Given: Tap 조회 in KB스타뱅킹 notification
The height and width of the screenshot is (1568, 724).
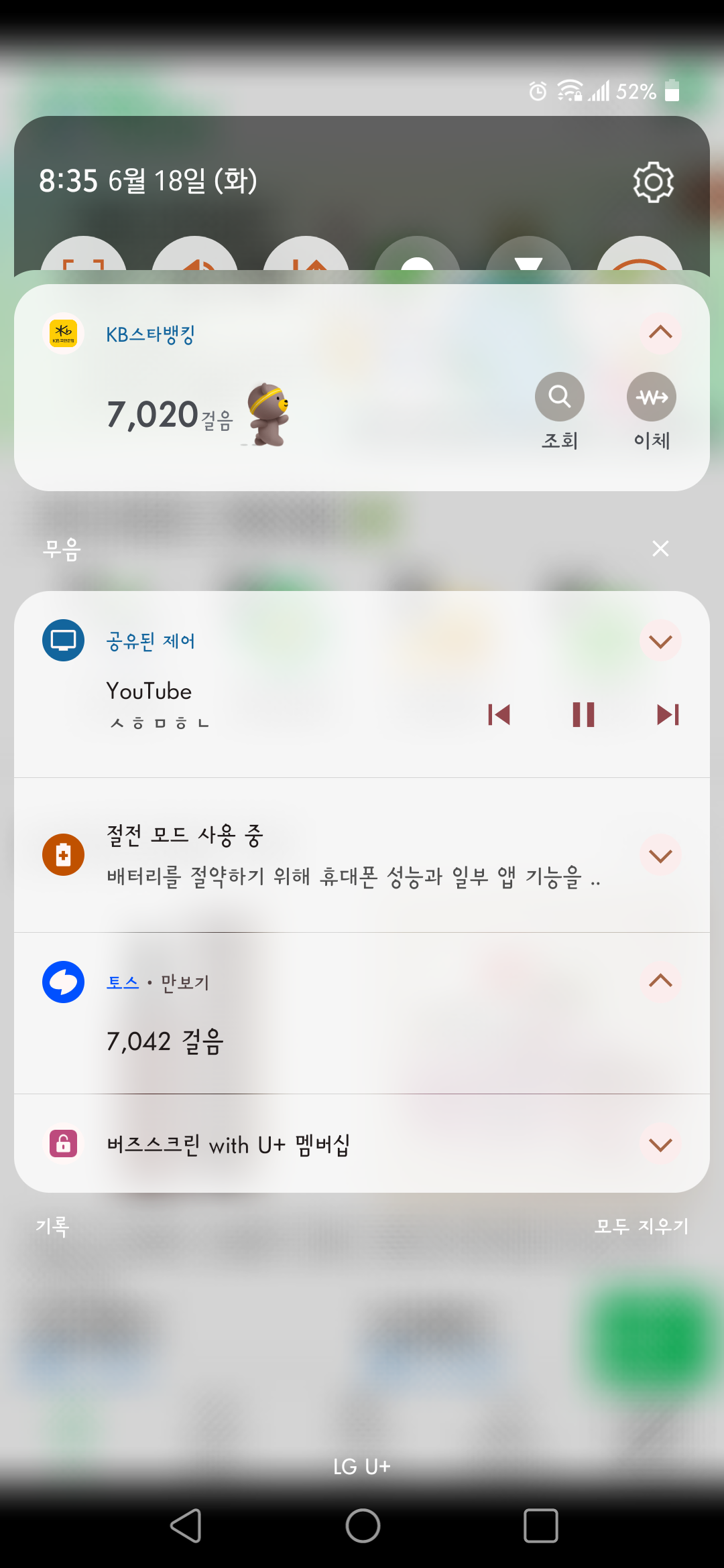Looking at the screenshot, I should [560, 397].
